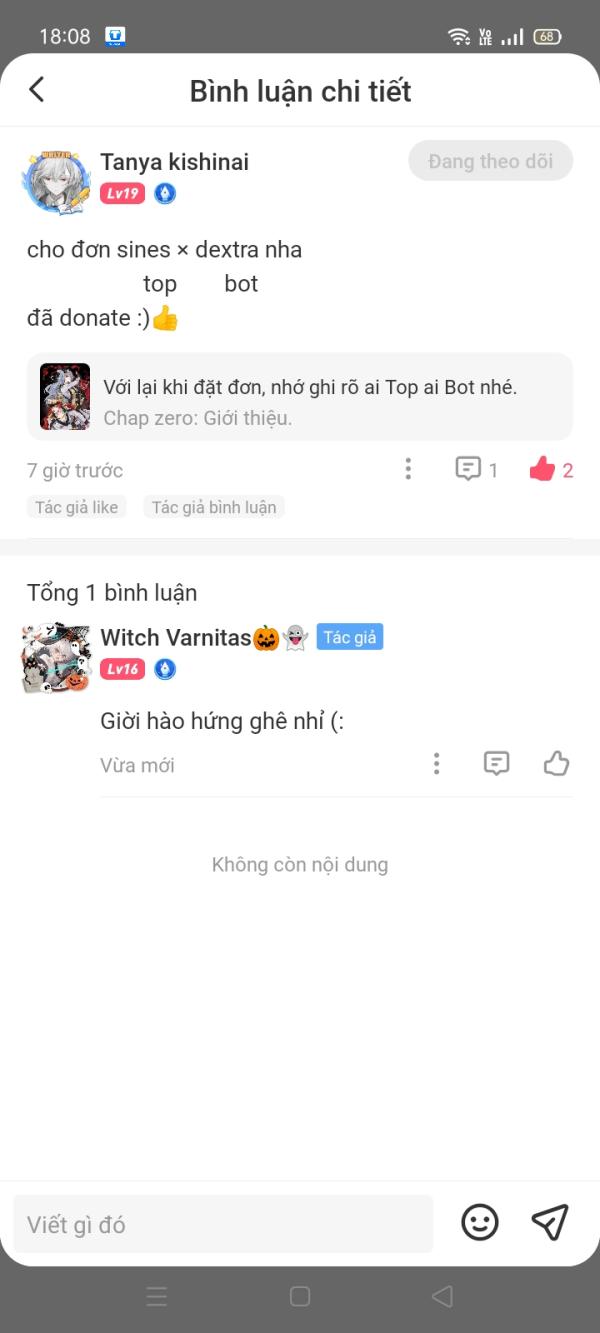
Task: Send the comment with paper plane icon
Action: [550, 1222]
